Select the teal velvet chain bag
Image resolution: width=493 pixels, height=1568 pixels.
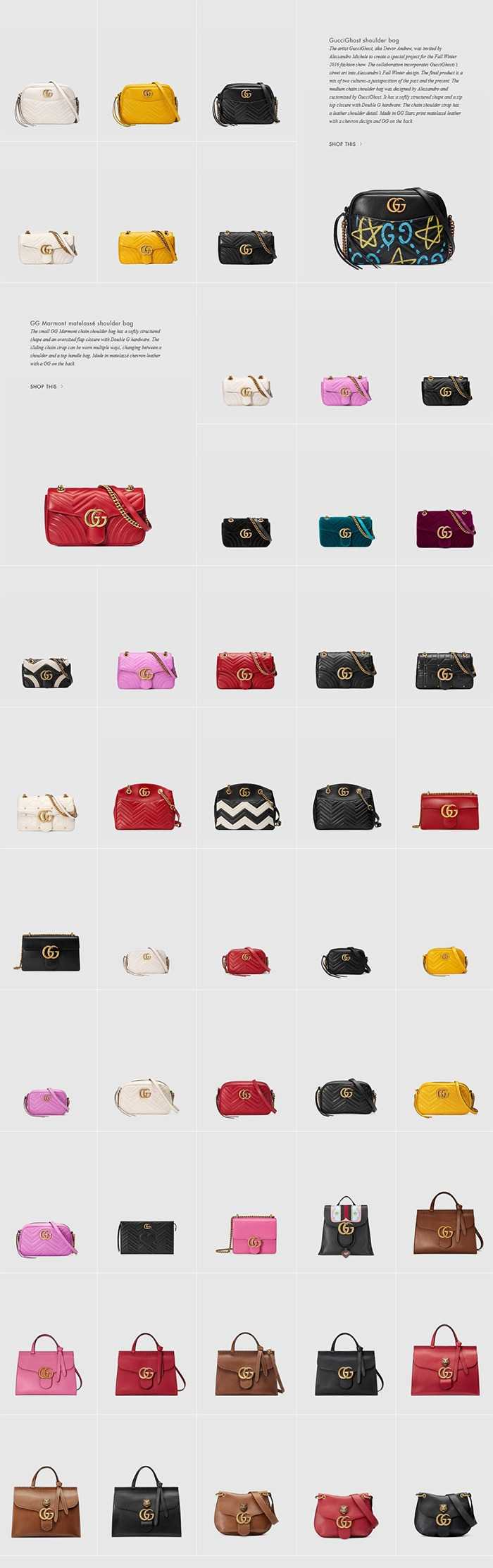(346, 529)
